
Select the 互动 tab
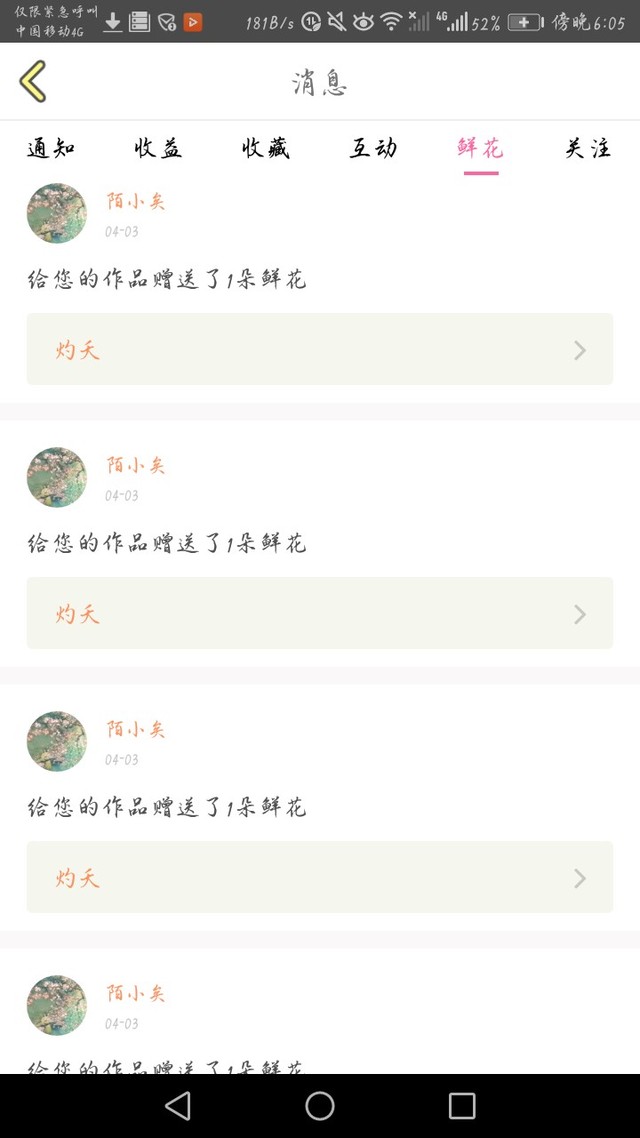coord(373,148)
